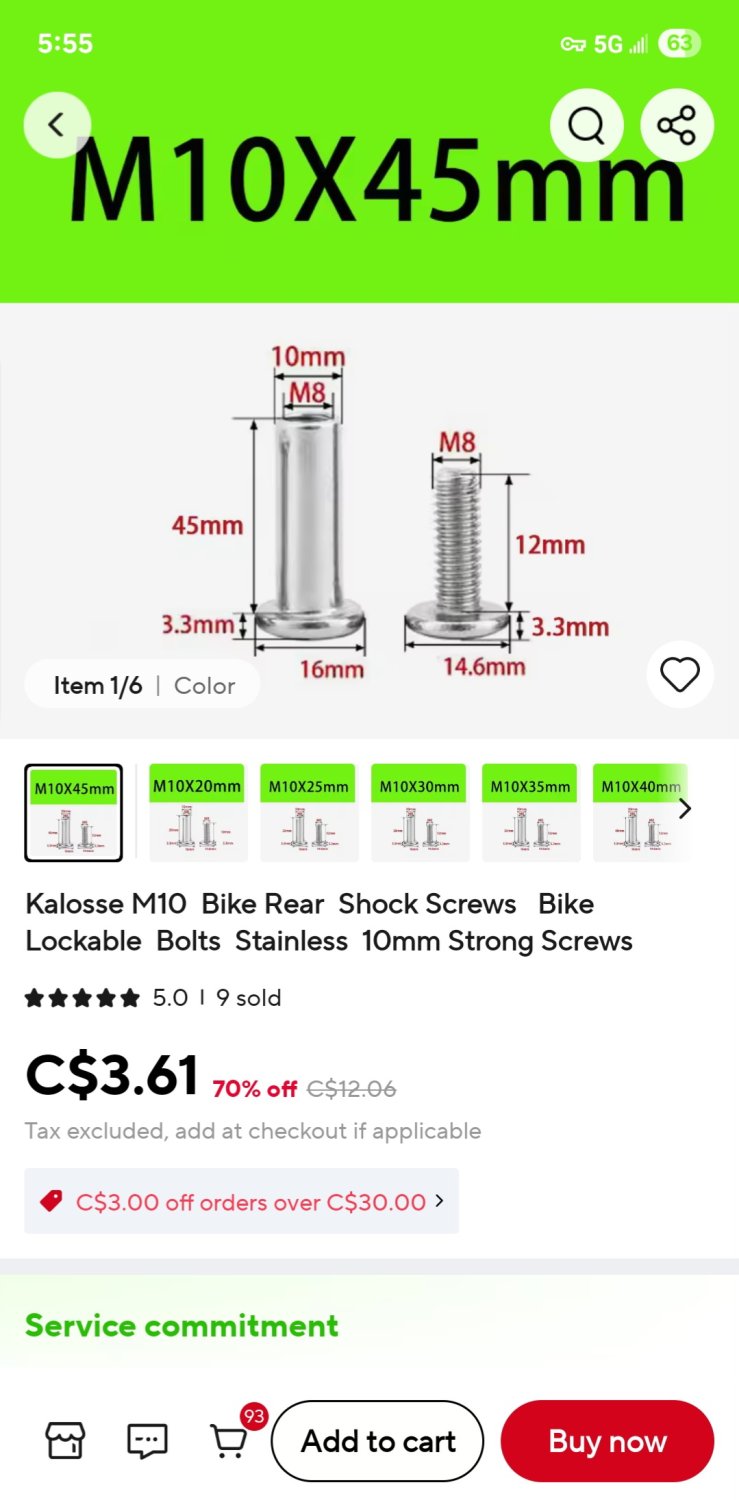Visit the seller's store
The image size is (739, 1500).
point(65,1441)
